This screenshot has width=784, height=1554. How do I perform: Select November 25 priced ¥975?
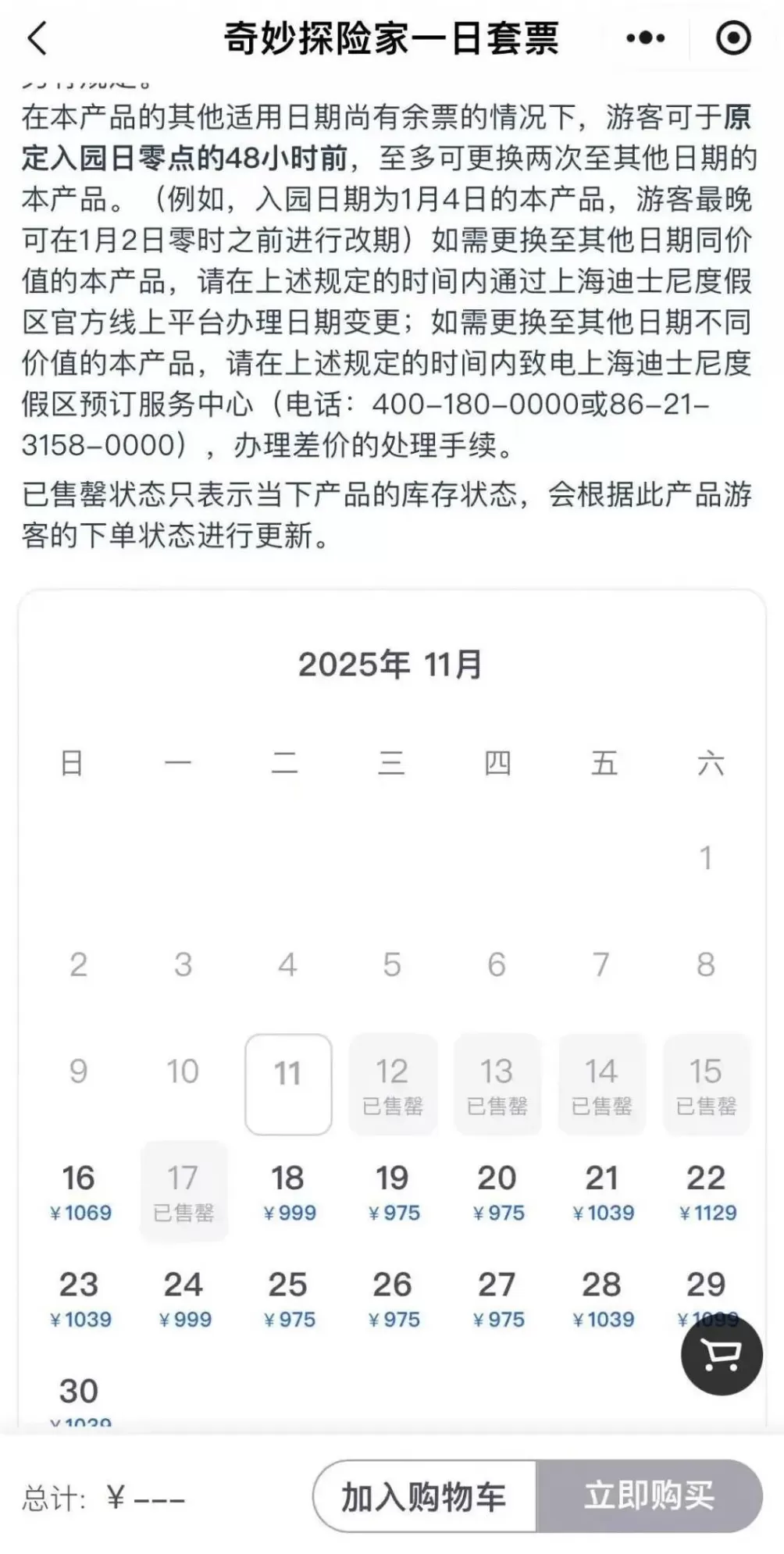289,1298
